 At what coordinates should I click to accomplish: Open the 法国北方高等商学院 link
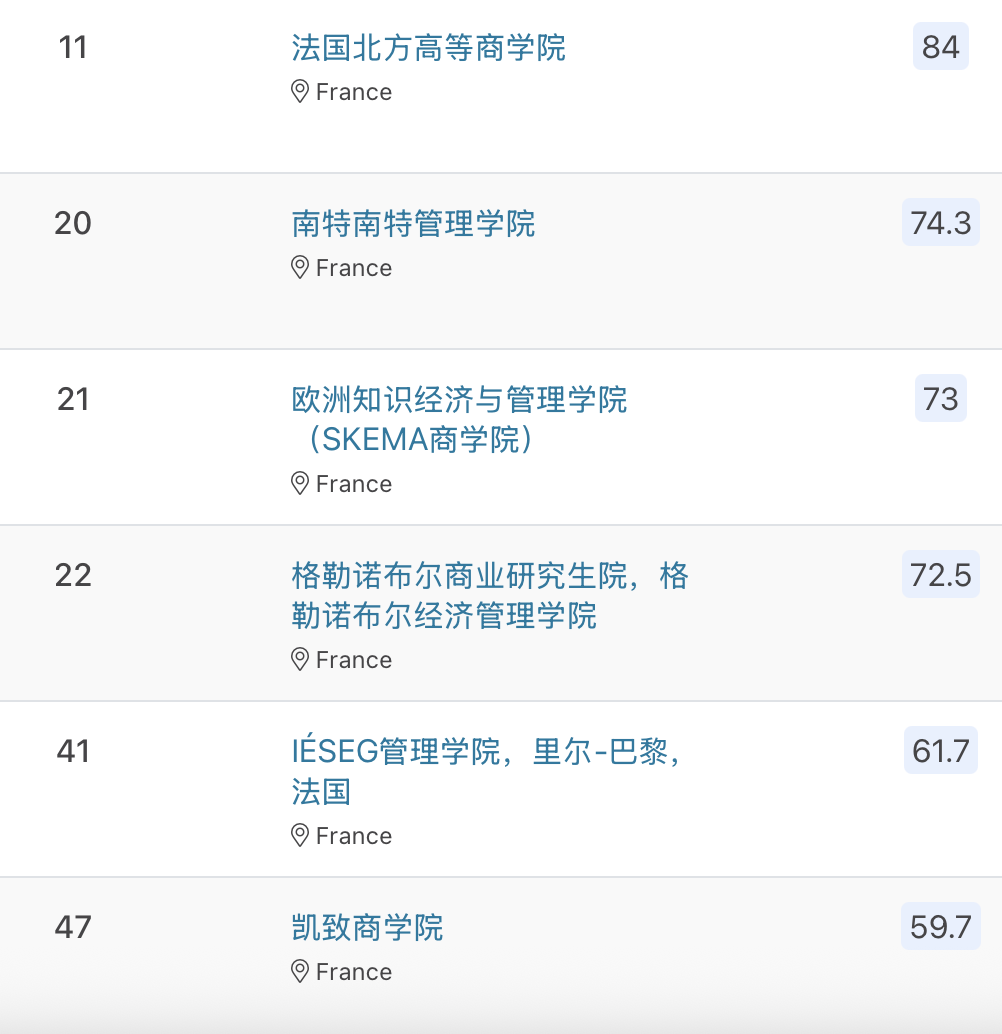[428, 47]
